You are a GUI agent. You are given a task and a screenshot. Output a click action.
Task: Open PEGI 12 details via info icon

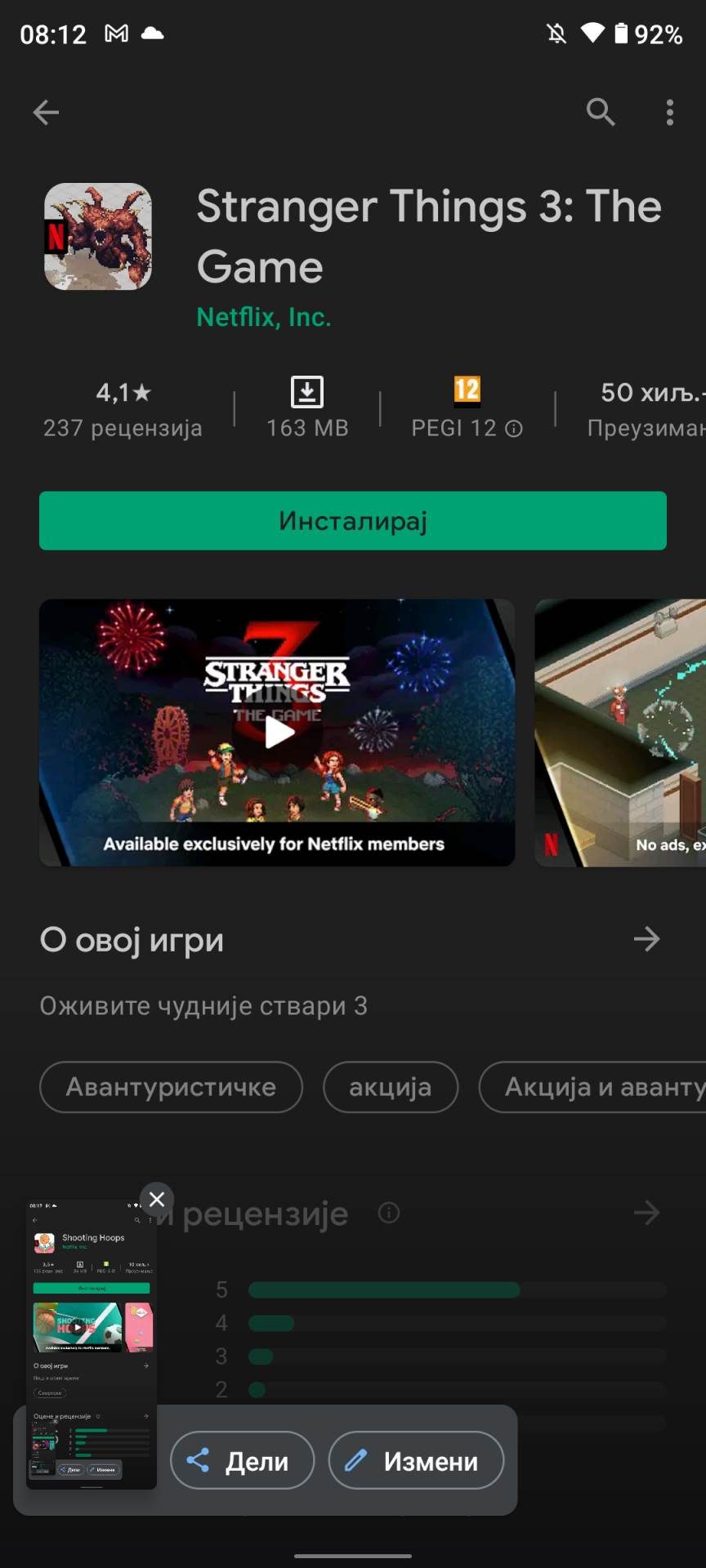click(x=512, y=428)
